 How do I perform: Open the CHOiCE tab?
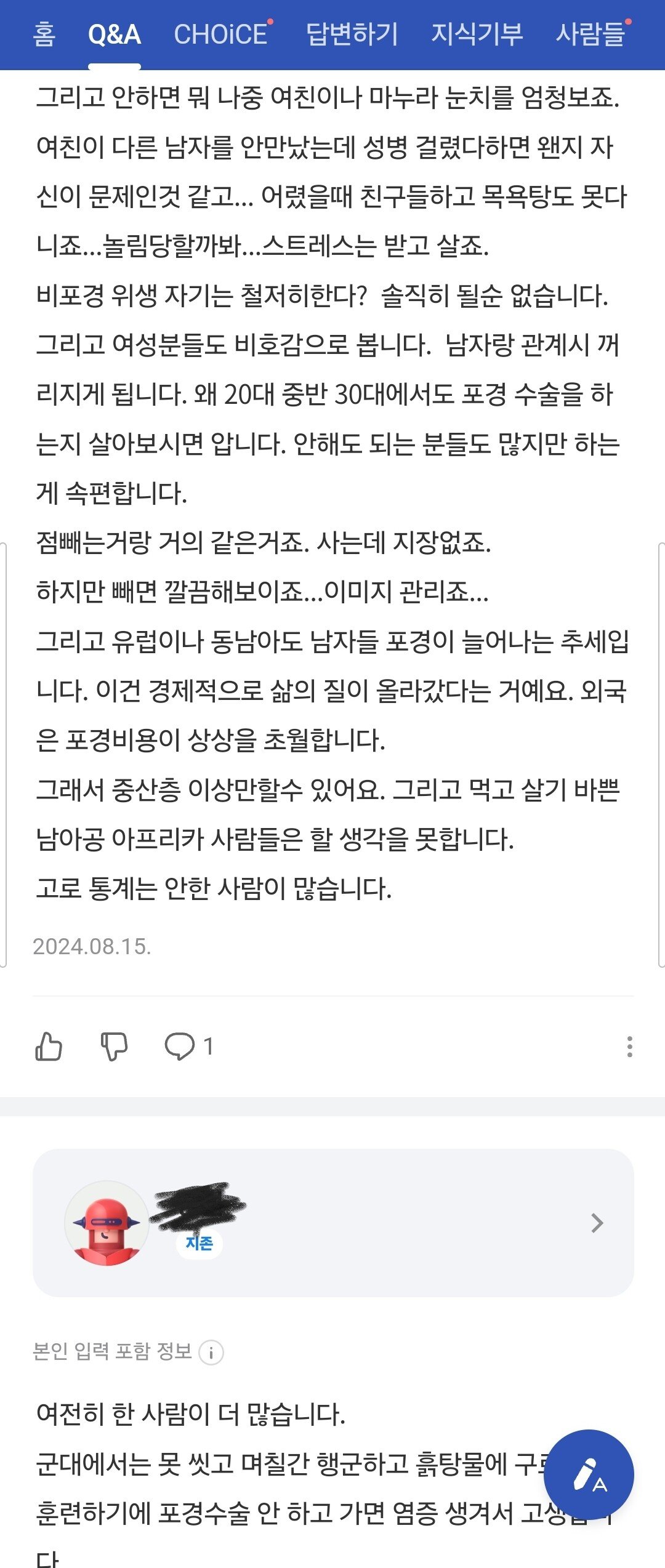pyautogui.click(x=220, y=34)
